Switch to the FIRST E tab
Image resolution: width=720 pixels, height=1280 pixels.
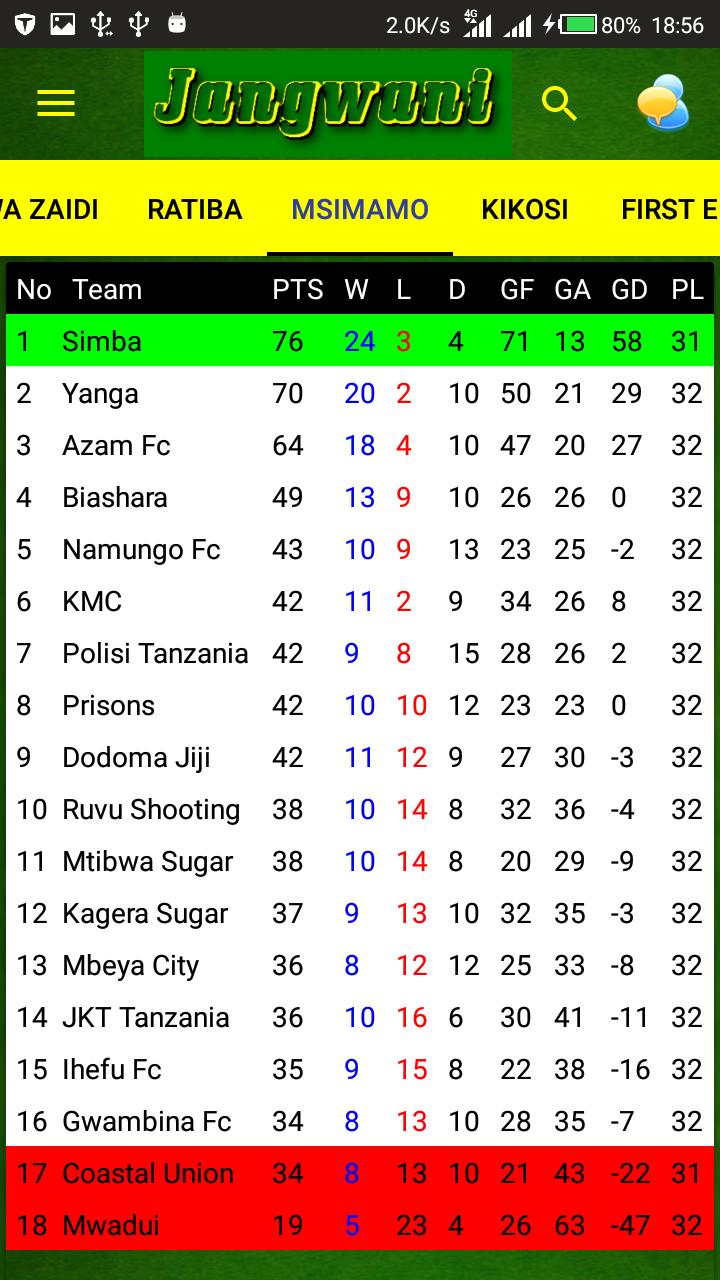pos(670,209)
